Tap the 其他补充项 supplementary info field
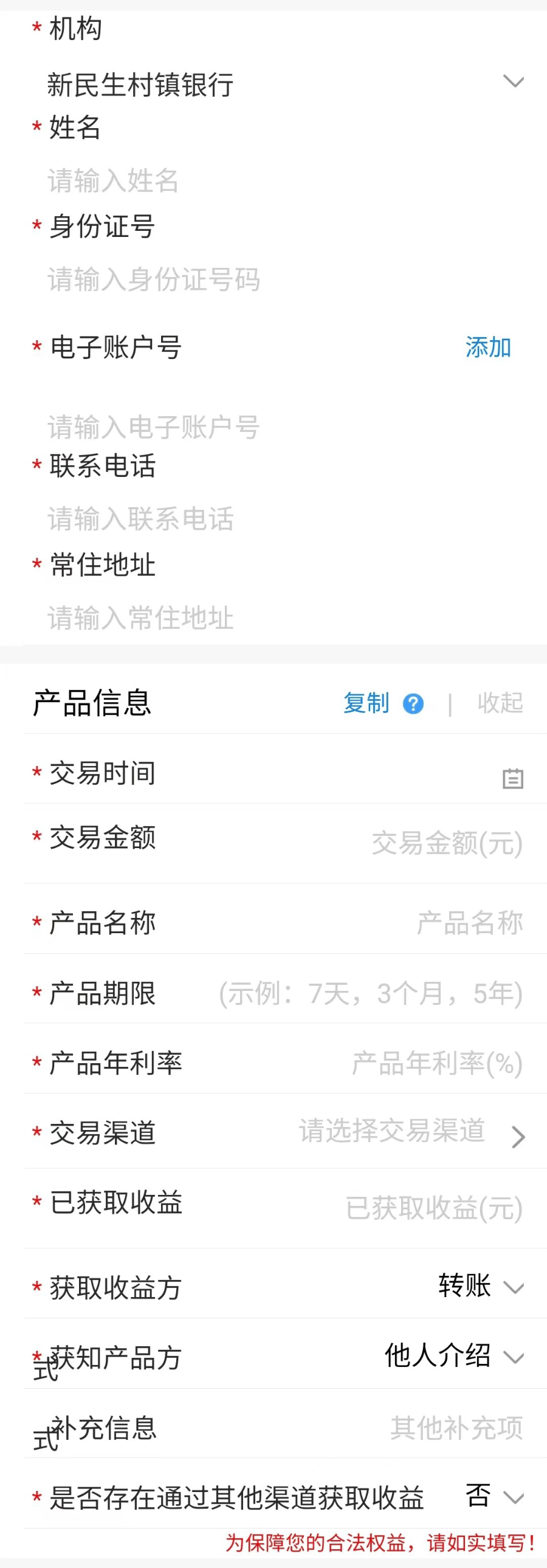This screenshot has width=547, height=1568. (456, 1428)
